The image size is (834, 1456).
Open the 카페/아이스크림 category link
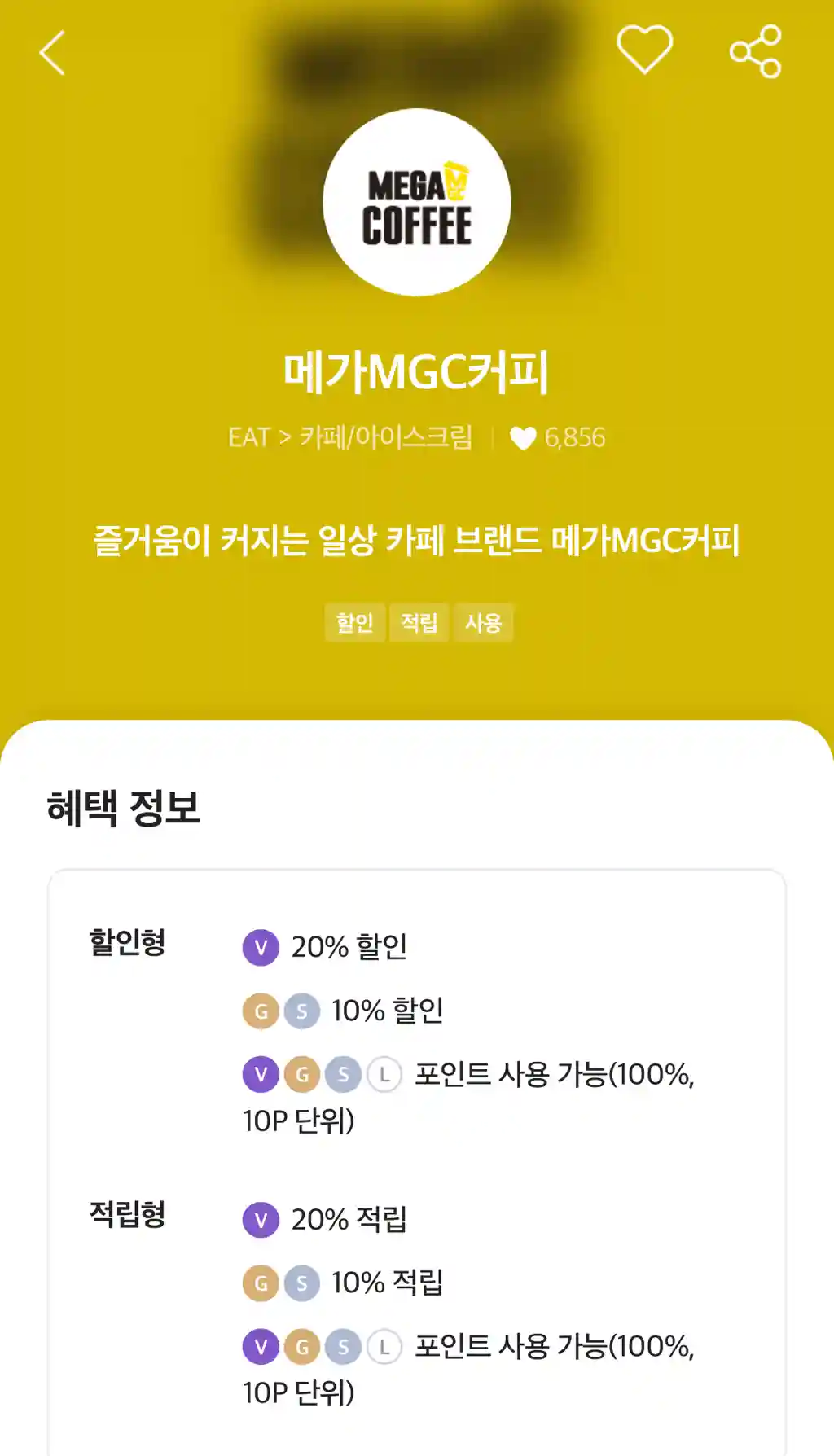pyautogui.click(x=385, y=437)
